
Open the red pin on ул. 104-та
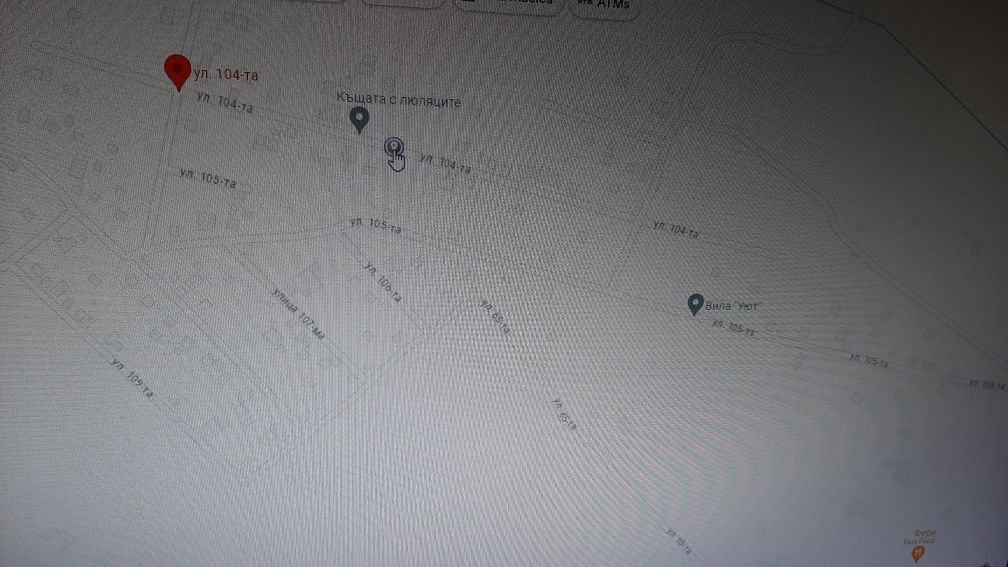tap(178, 71)
